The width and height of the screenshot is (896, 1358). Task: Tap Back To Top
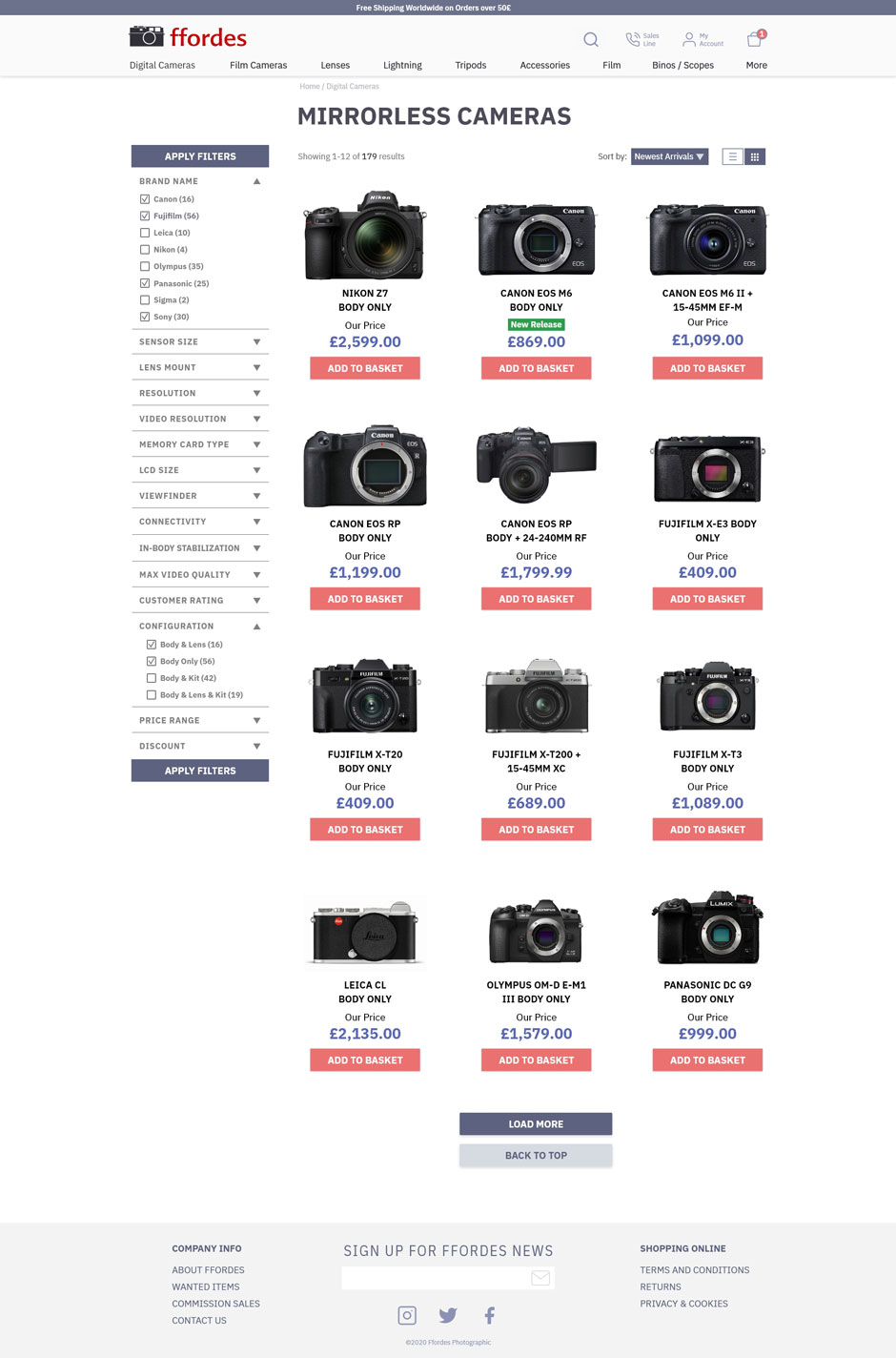click(536, 1155)
